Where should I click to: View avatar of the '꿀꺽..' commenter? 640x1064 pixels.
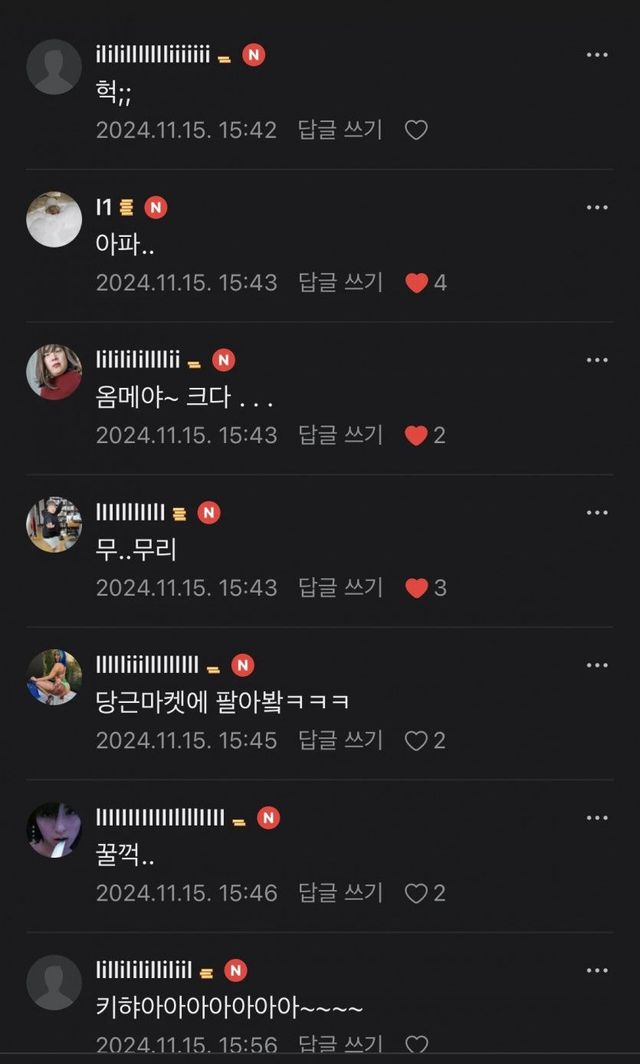pyautogui.click(x=54, y=829)
